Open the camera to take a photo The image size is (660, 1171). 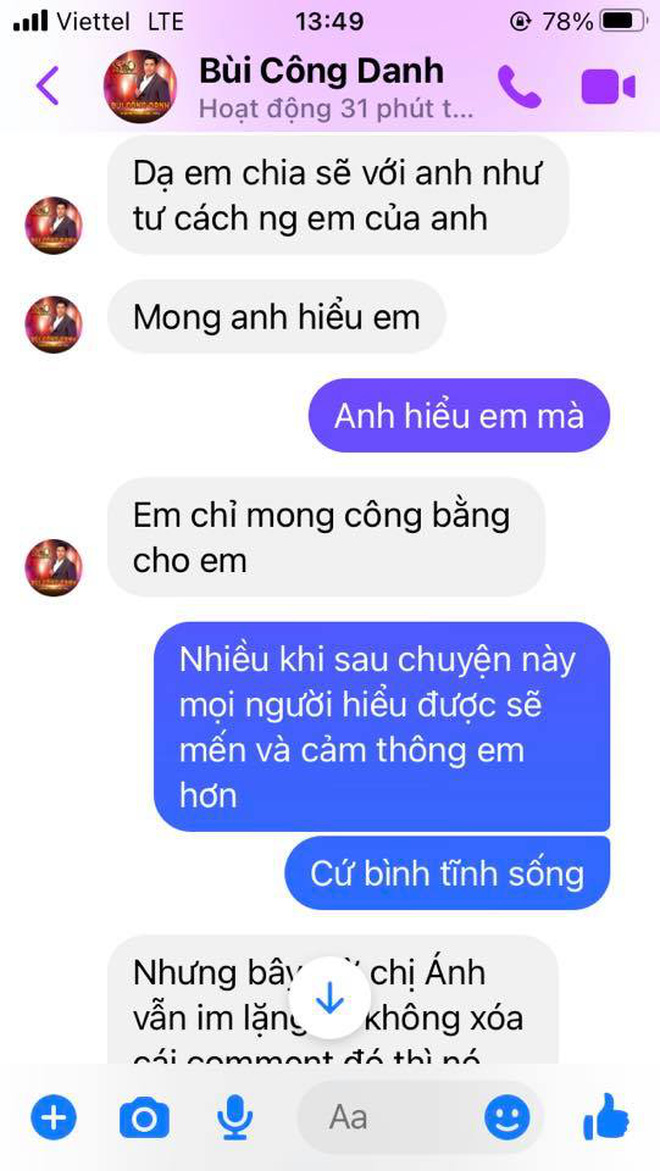(144, 1118)
